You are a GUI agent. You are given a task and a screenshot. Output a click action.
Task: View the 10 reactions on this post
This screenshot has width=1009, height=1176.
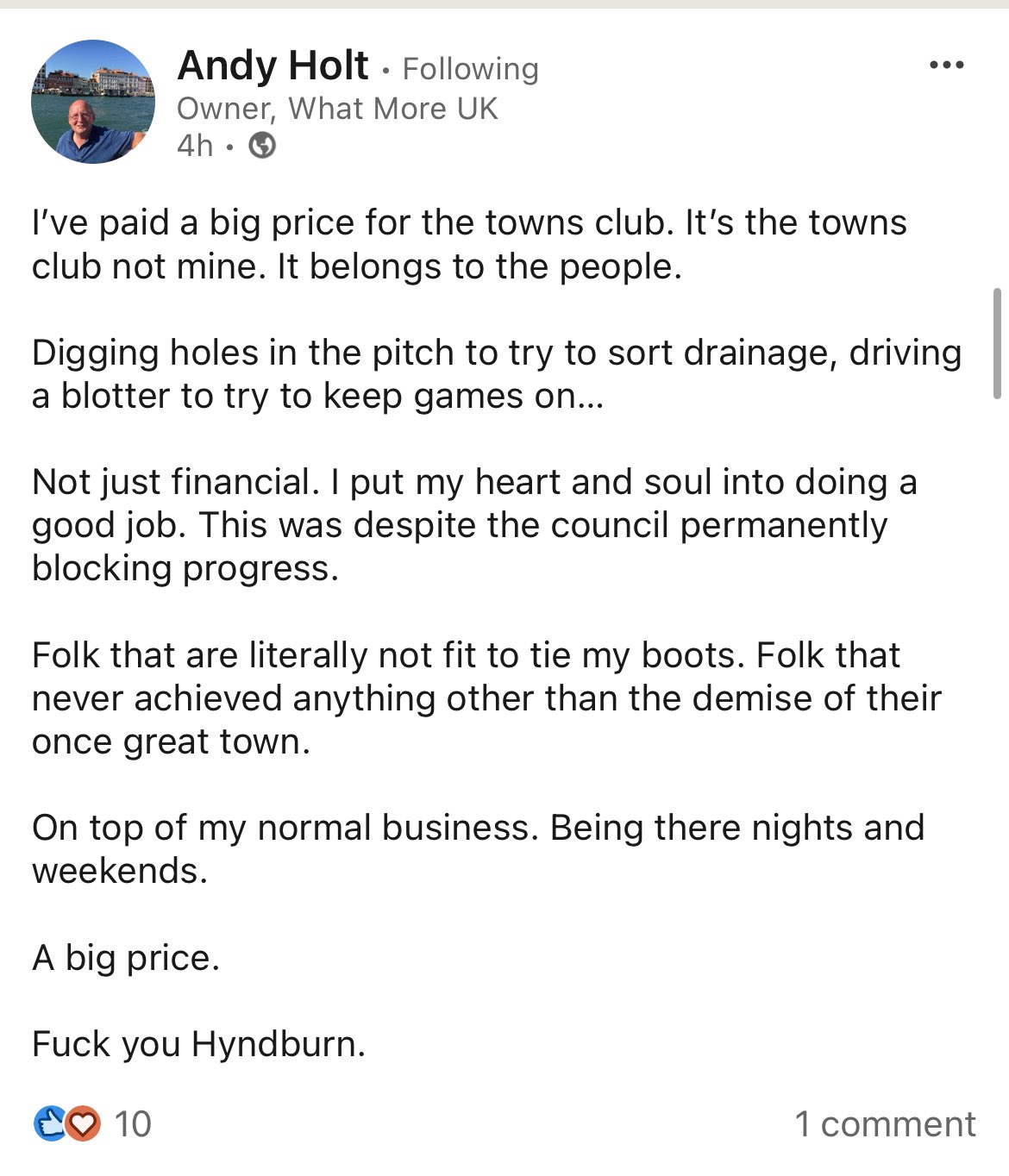pyautogui.click(x=93, y=1124)
